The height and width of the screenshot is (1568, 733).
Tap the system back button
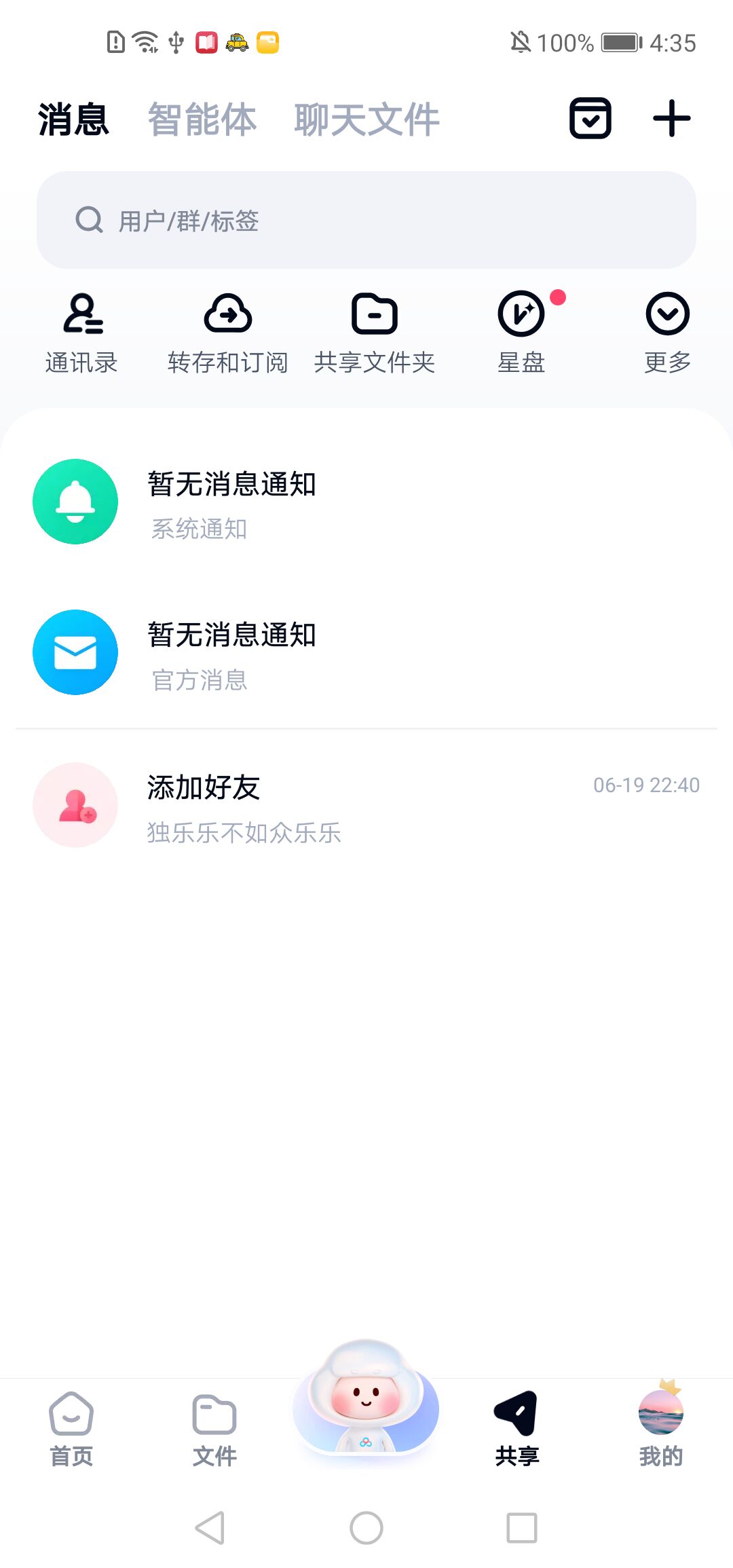[210, 1528]
